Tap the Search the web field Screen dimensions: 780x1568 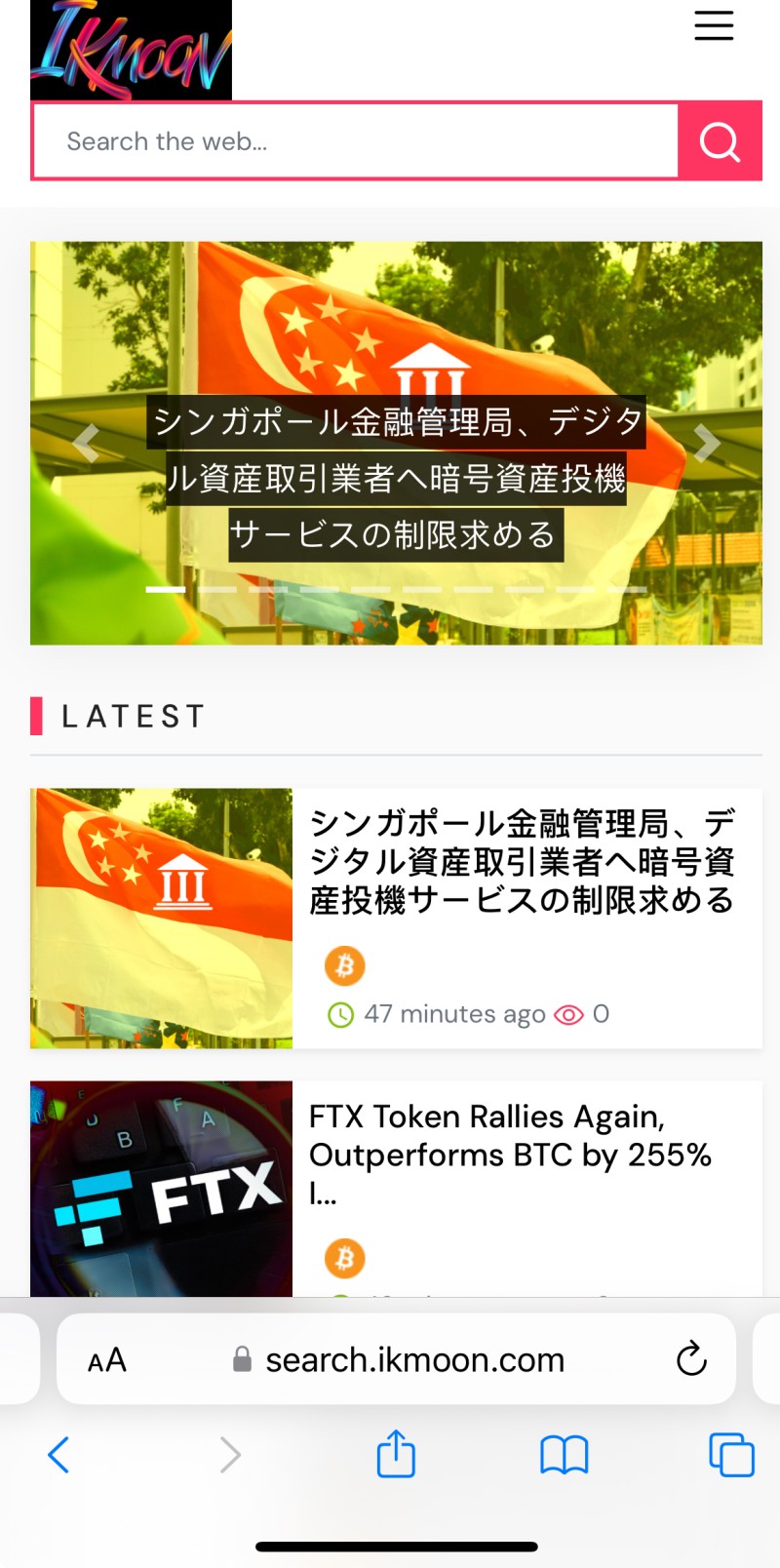(x=355, y=141)
